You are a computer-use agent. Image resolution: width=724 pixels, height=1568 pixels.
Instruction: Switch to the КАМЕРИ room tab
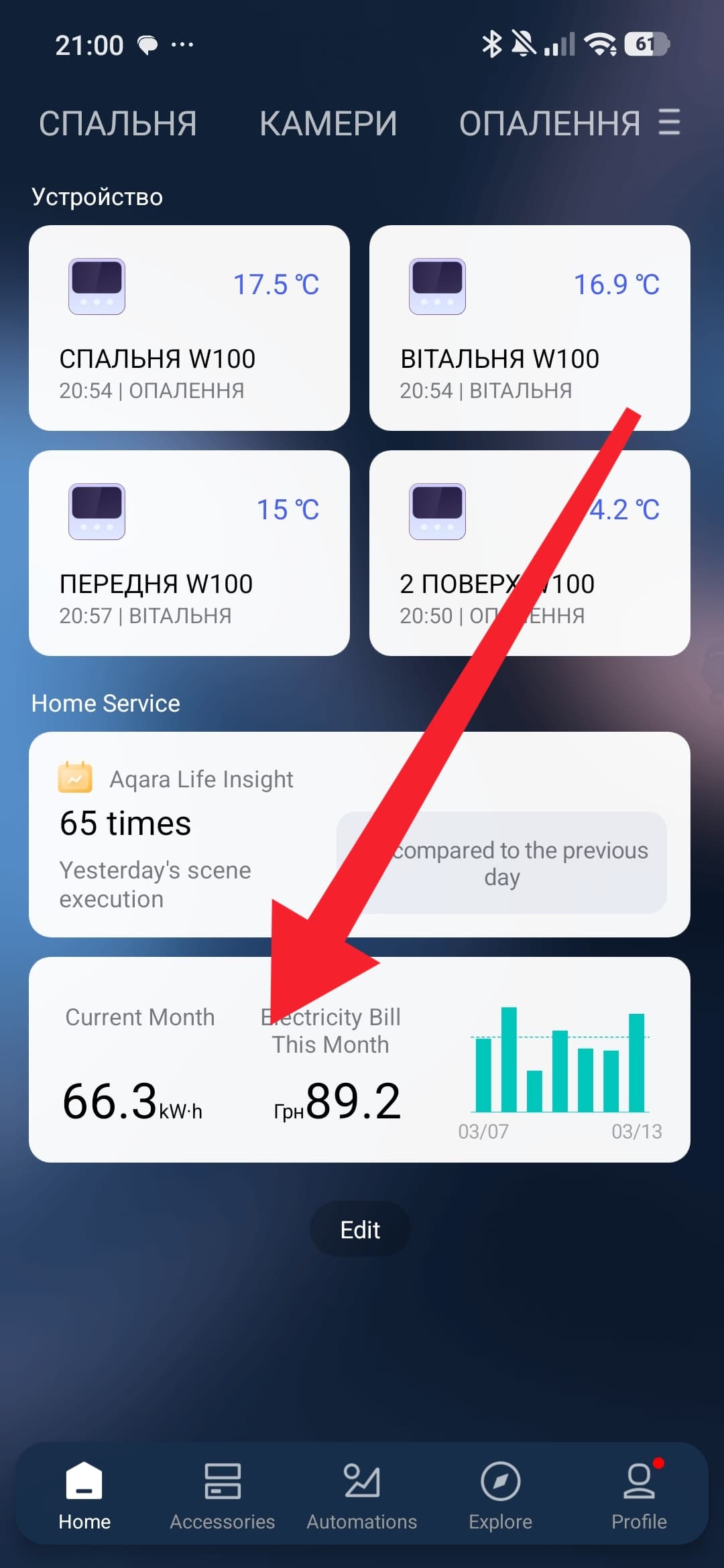point(328,123)
